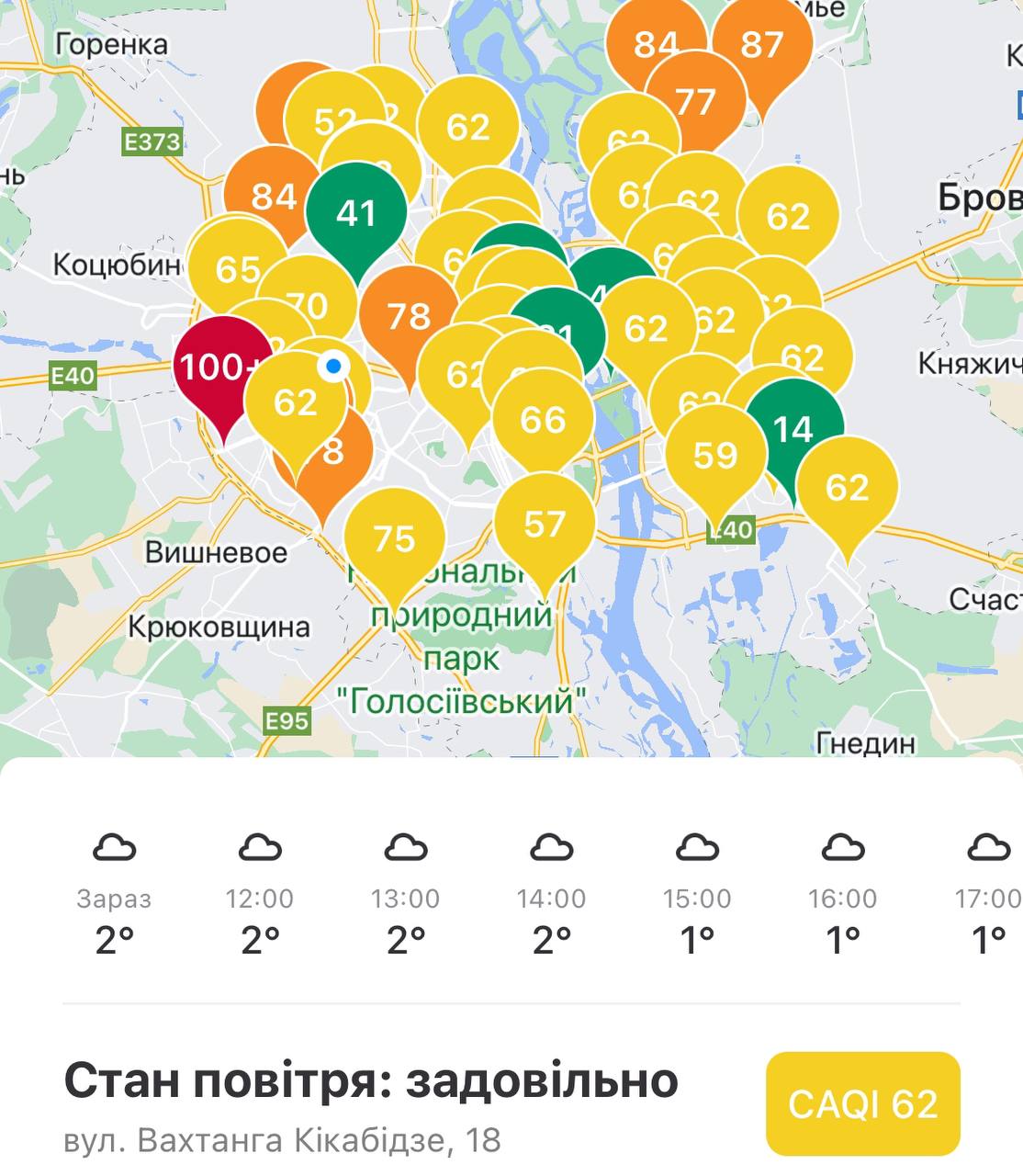Select the yellow 57 marker
The height and width of the screenshot is (1176, 1023).
(x=544, y=525)
